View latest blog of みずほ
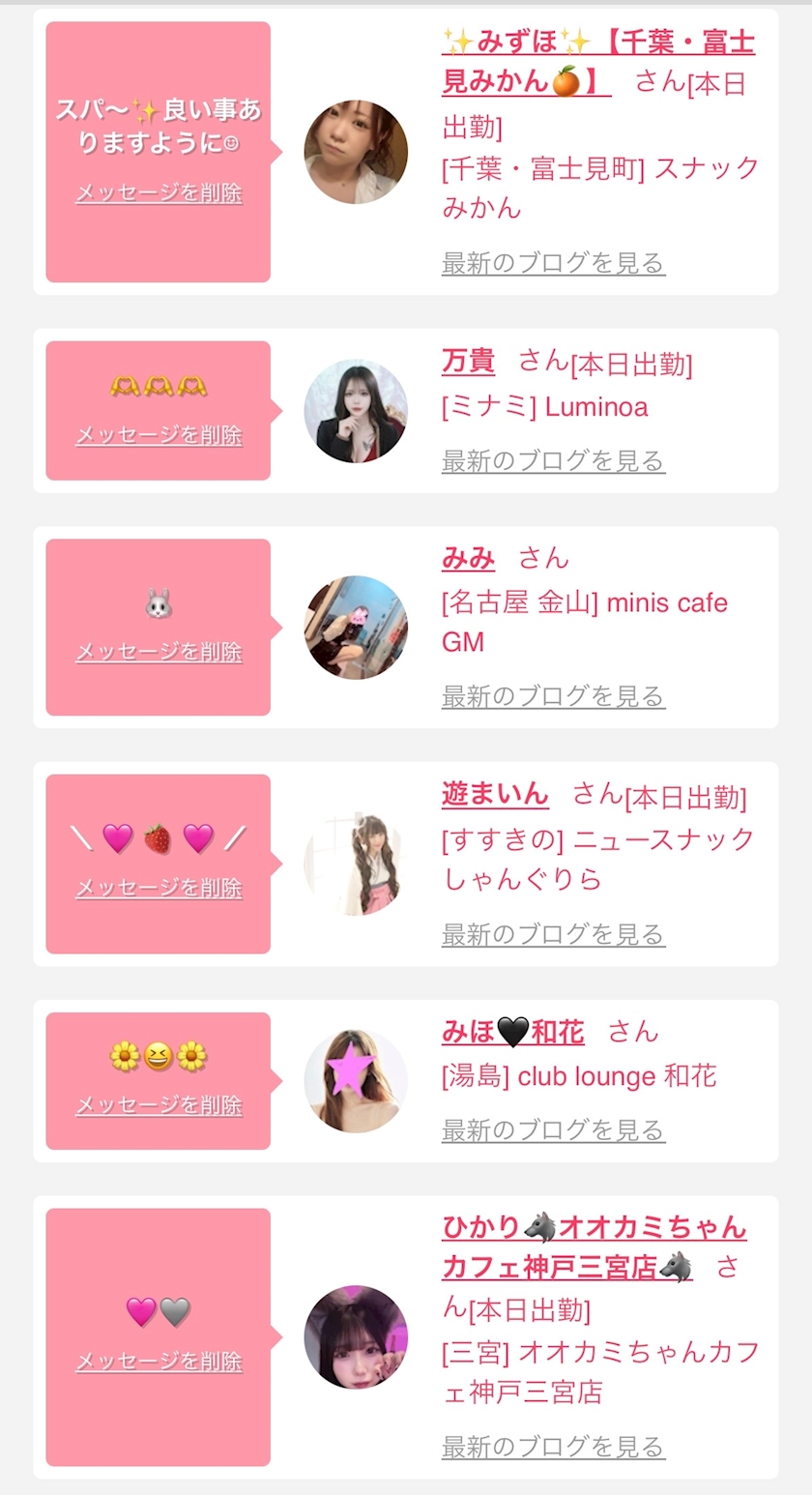This screenshot has width=812, height=1495. 553,263
